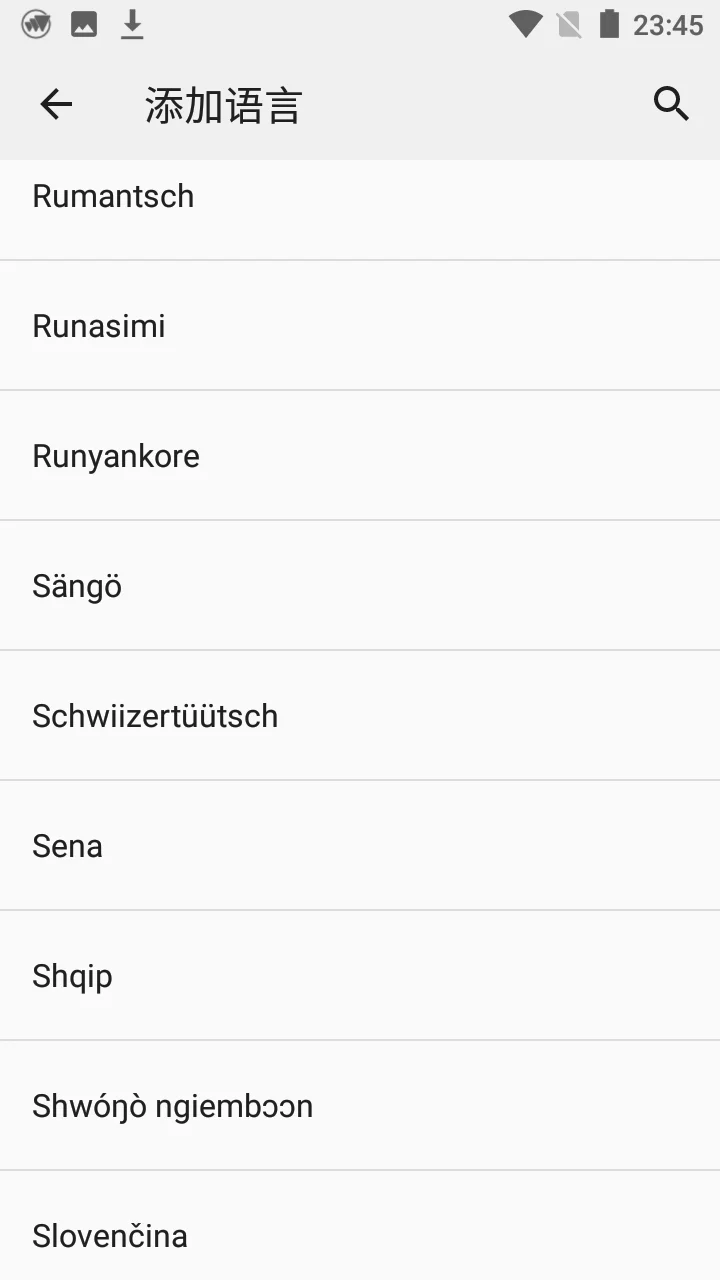Screen dimensions: 720x1280
Task: Add Shqip as a language
Action: (360, 976)
